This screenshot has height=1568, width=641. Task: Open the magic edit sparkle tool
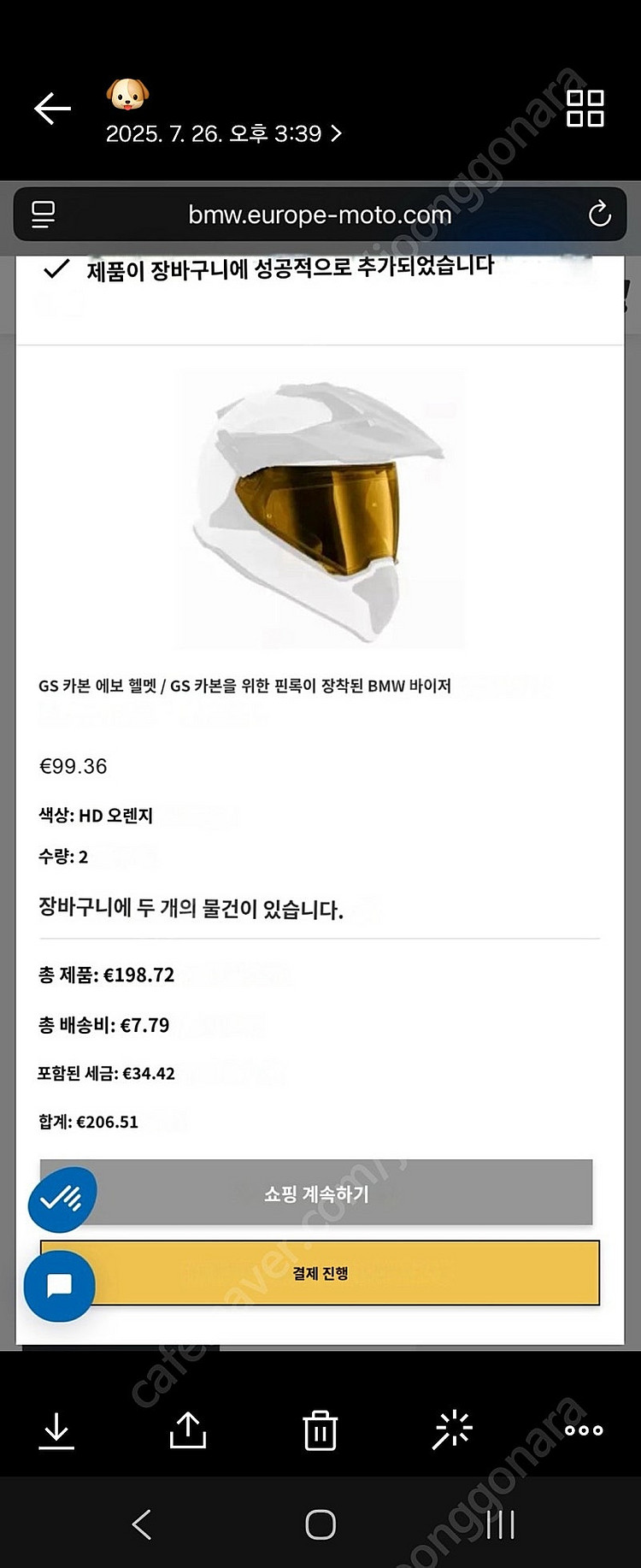pyautogui.click(x=452, y=1429)
